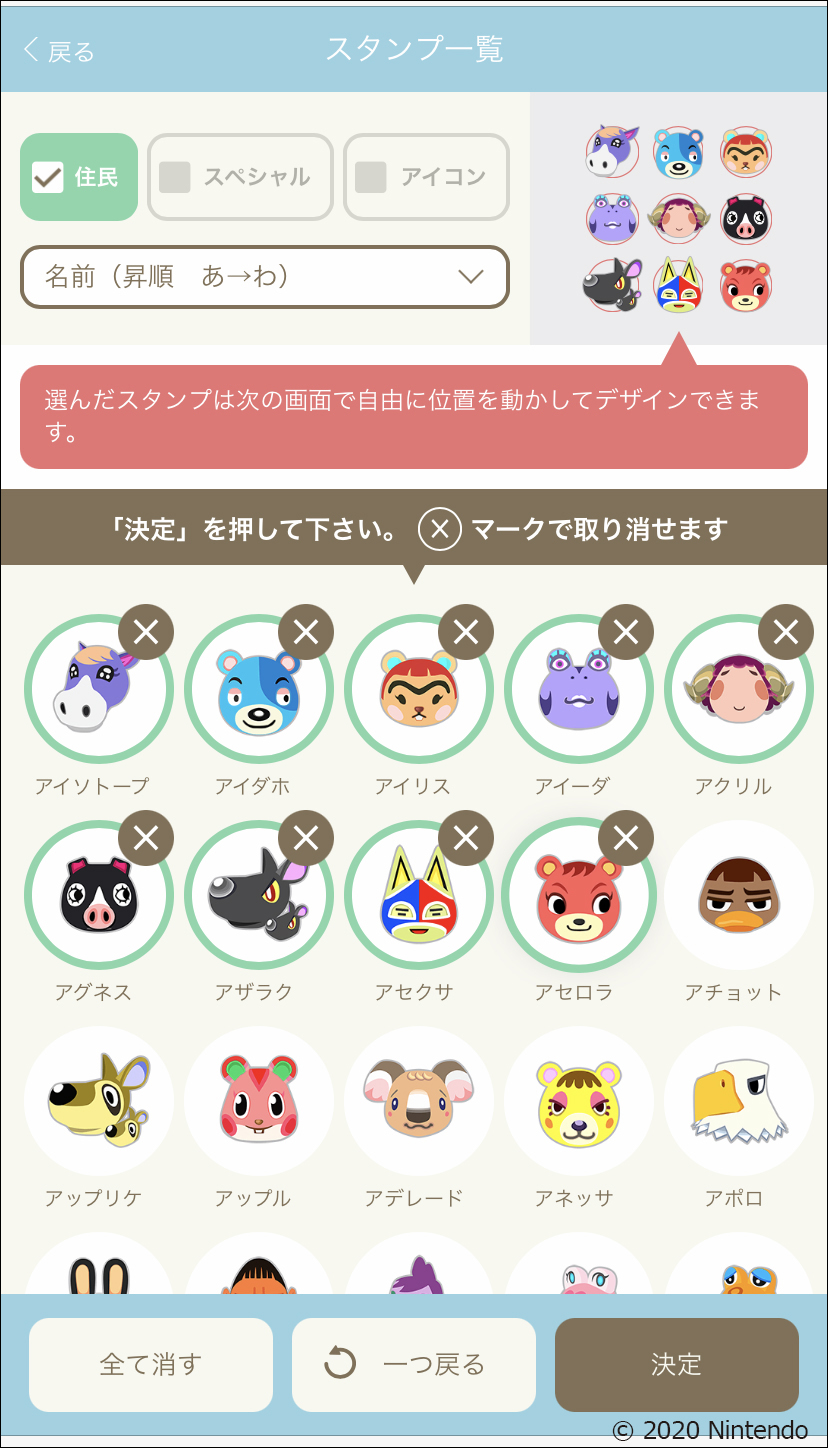Enable the スペシャル filter checkbox
The image size is (828, 1448).
[175, 177]
